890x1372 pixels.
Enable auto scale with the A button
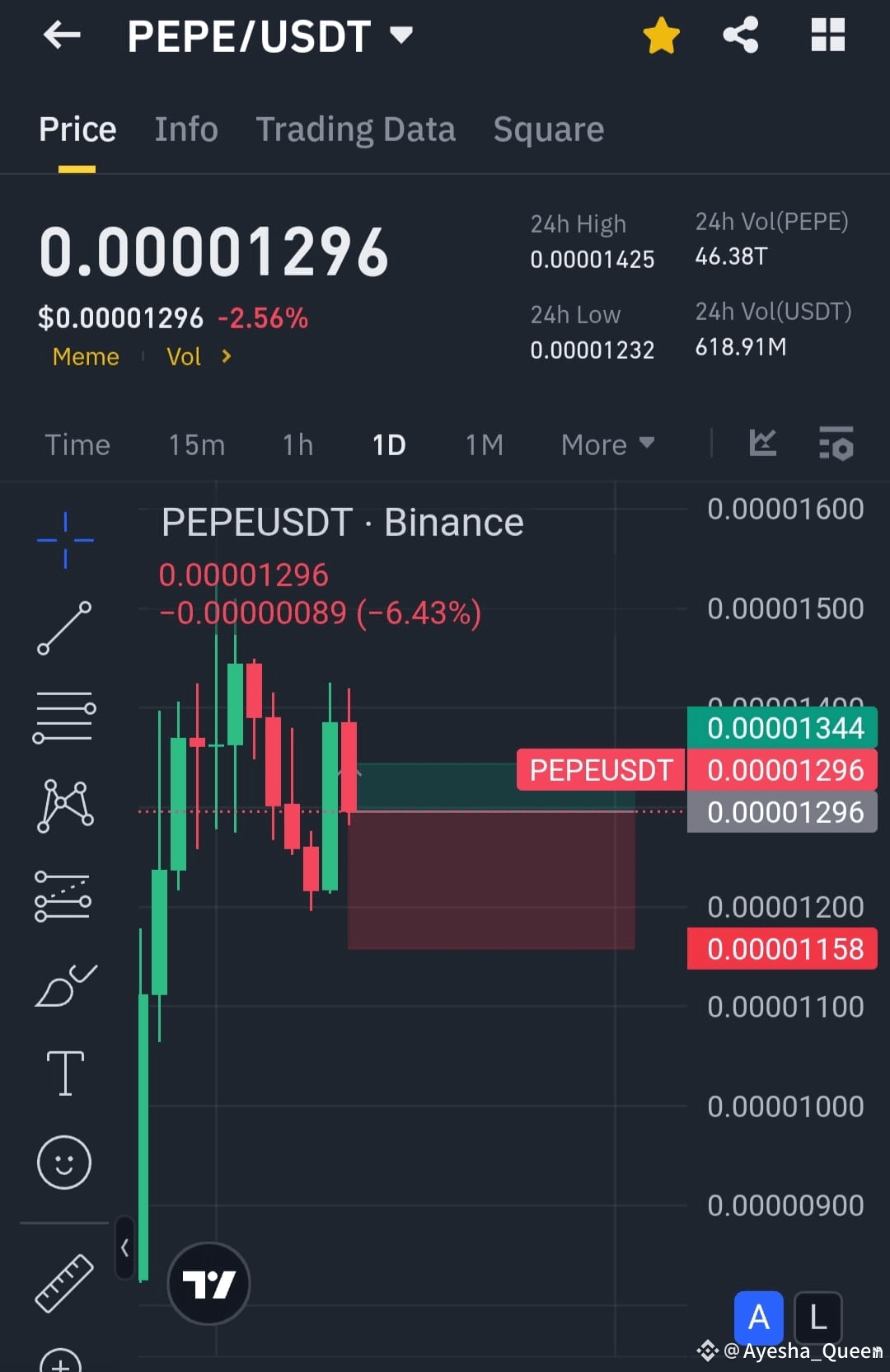(757, 1318)
